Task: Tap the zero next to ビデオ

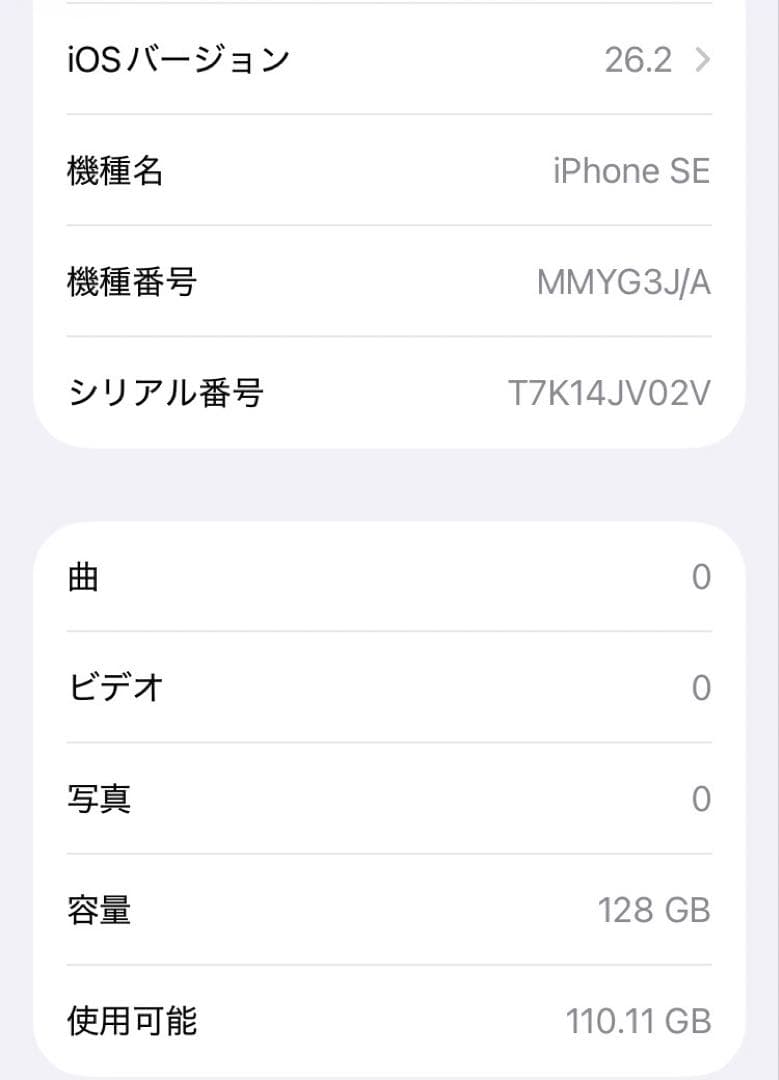Action: click(703, 686)
